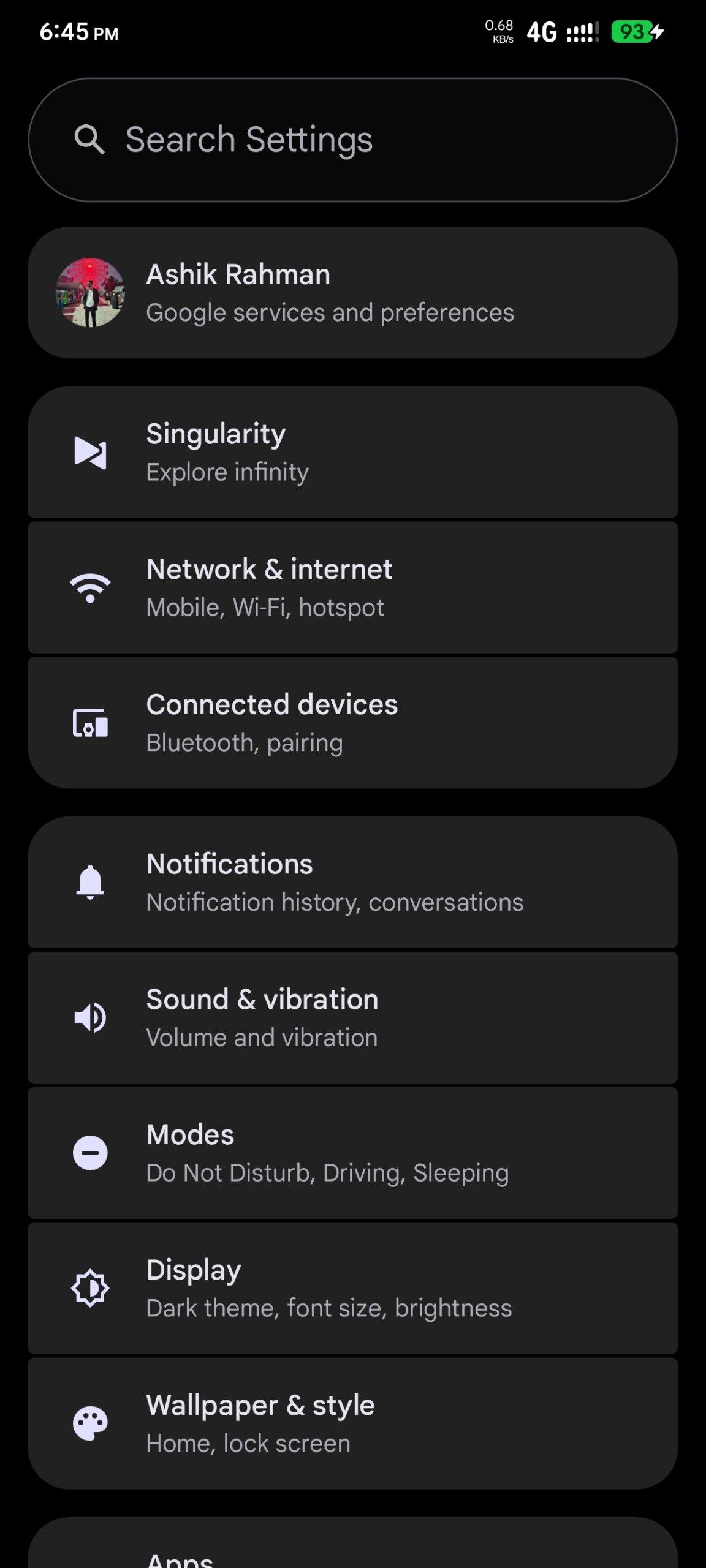Screen dimensions: 706x1568
Task: Open Modes for Do Not Disturb
Action: coord(352,1153)
